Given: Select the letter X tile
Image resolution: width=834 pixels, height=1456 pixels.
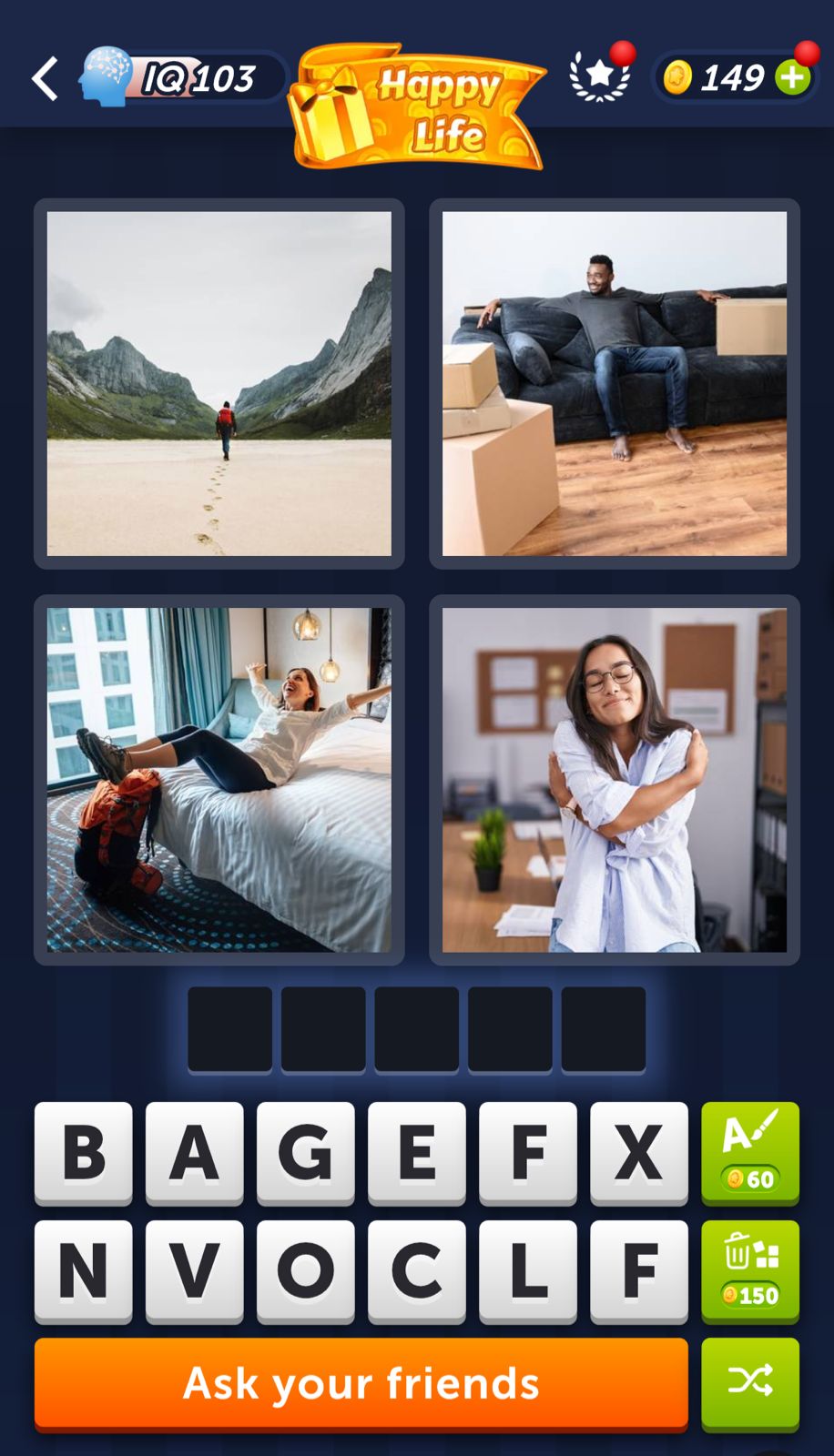Looking at the screenshot, I should tap(639, 1153).
